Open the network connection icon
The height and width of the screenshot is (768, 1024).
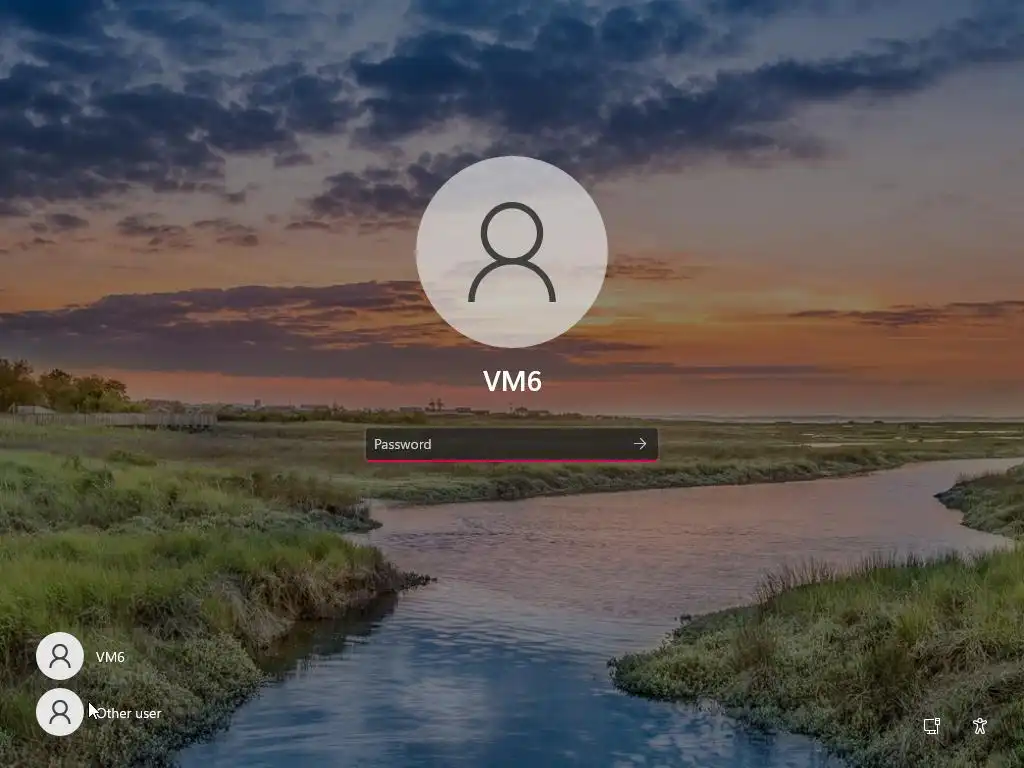[x=931, y=726]
